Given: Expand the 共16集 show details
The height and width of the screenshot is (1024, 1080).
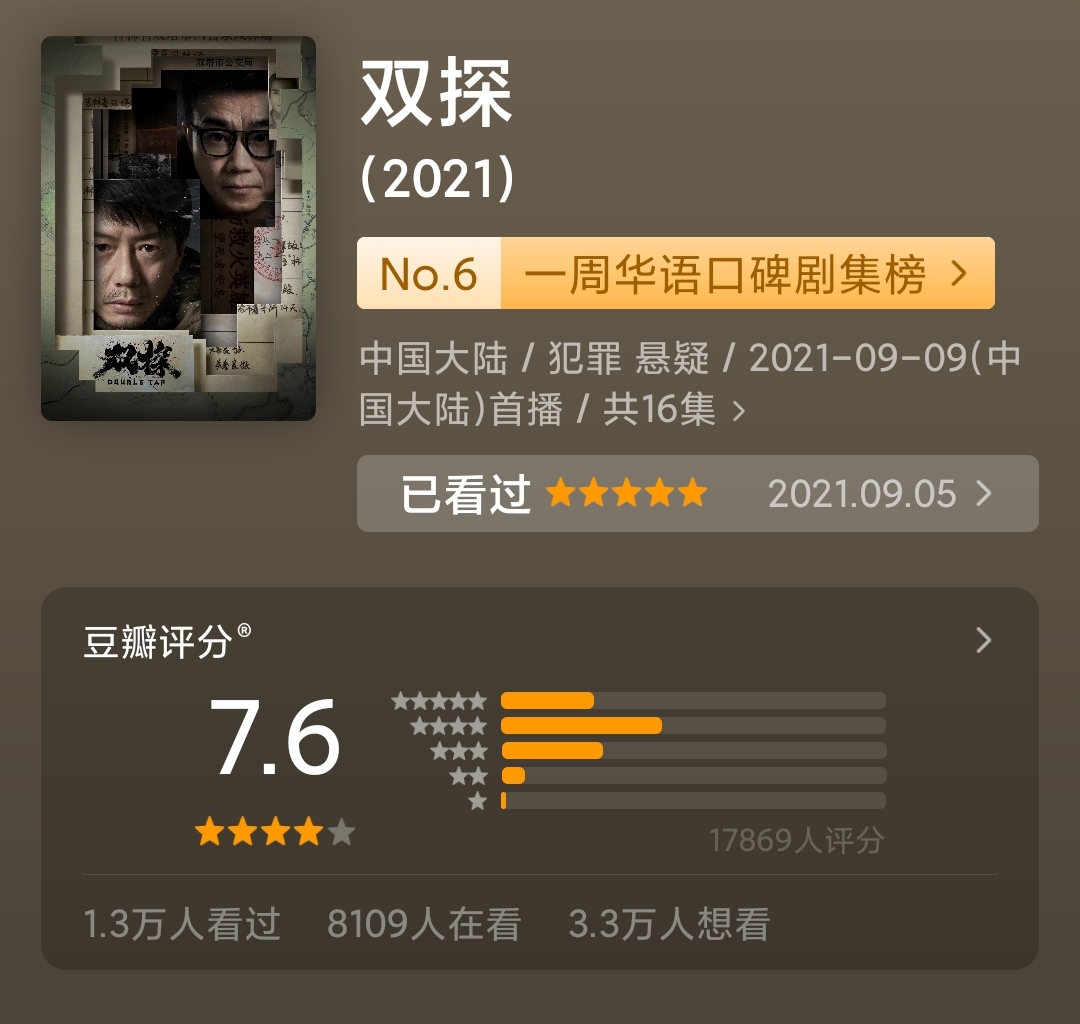Looking at the screenshot, I should (739, 411).
